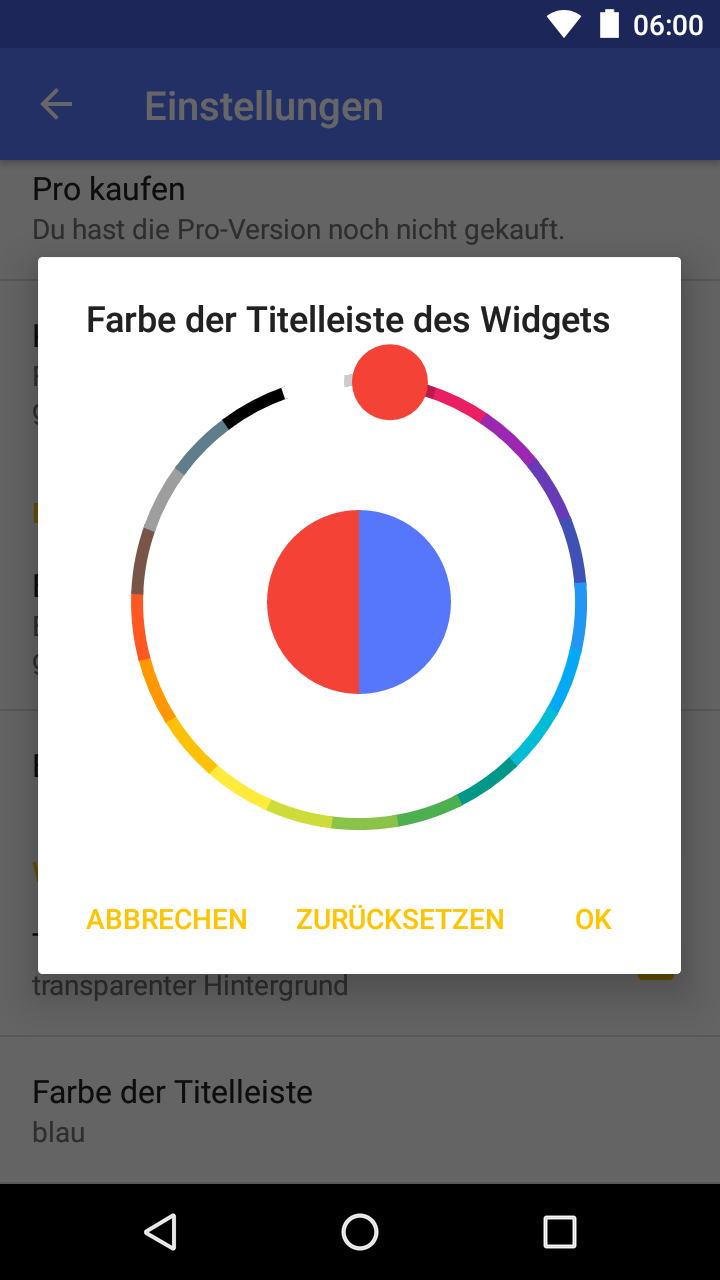This screenshot has width=720, height=1280.
Task: Go to the home screen
Action: [360, 1232]
